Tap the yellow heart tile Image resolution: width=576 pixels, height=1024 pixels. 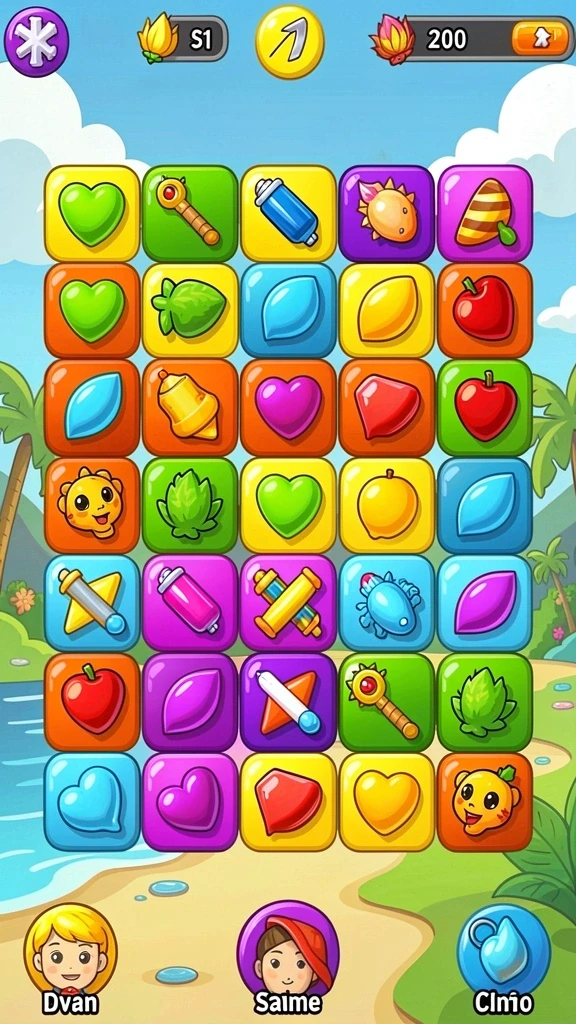pyautogui.click(x=387, y=801)
